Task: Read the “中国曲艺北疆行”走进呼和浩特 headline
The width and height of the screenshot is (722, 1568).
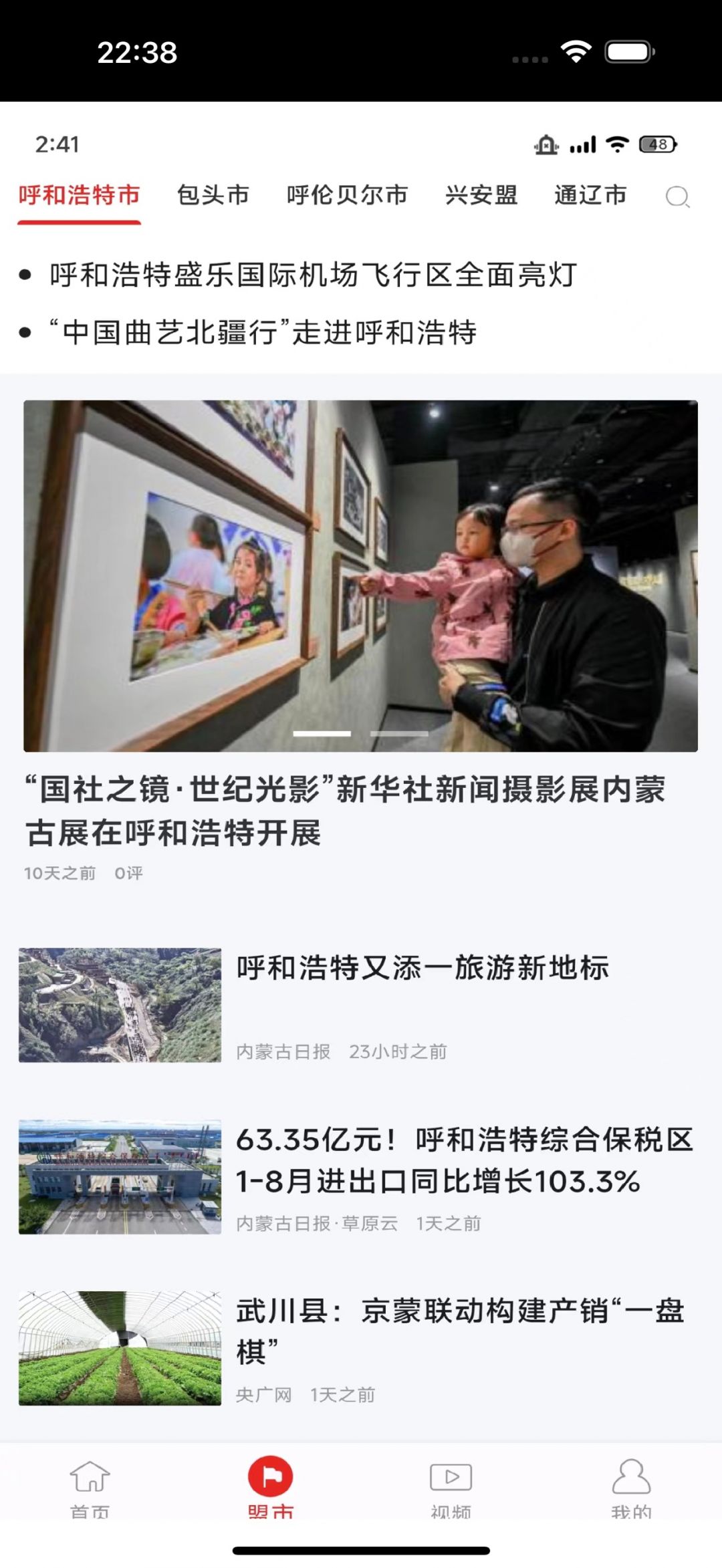Action: (x=263, y=332)
